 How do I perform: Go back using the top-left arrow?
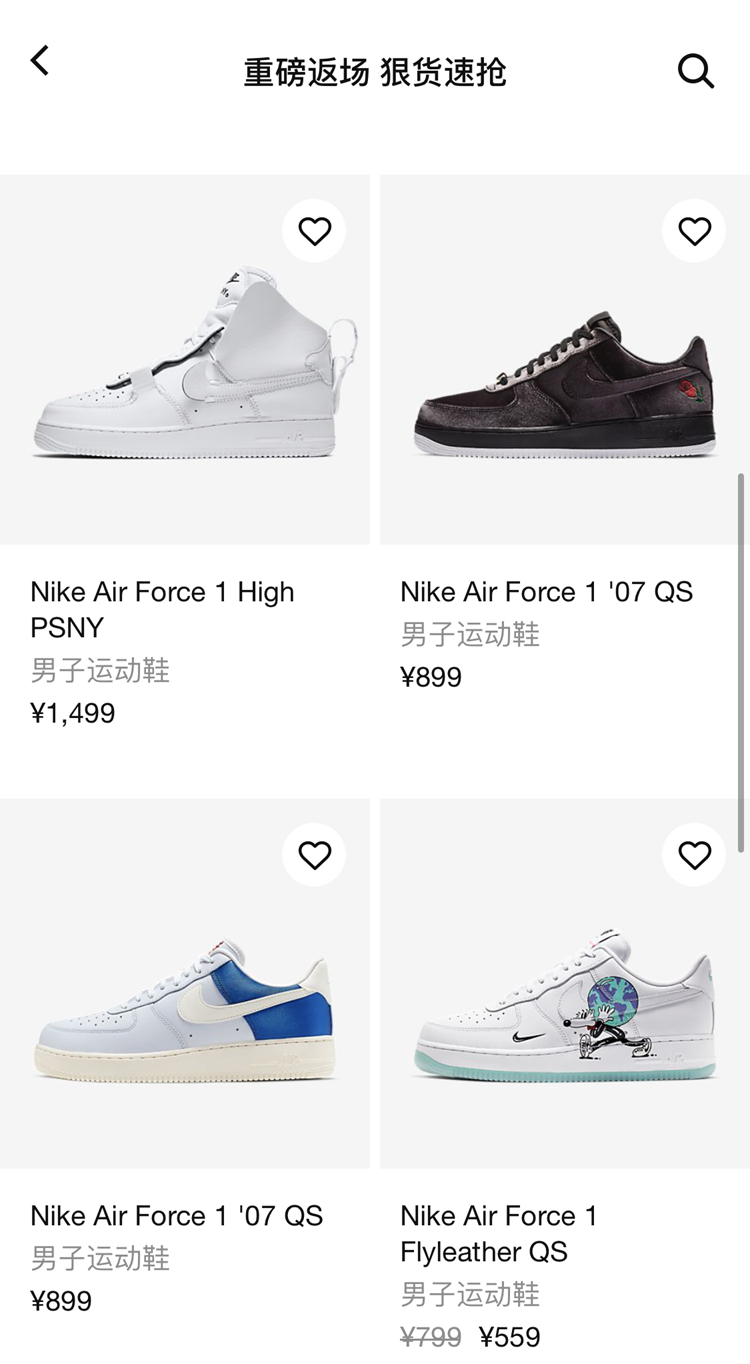point(40,61)
